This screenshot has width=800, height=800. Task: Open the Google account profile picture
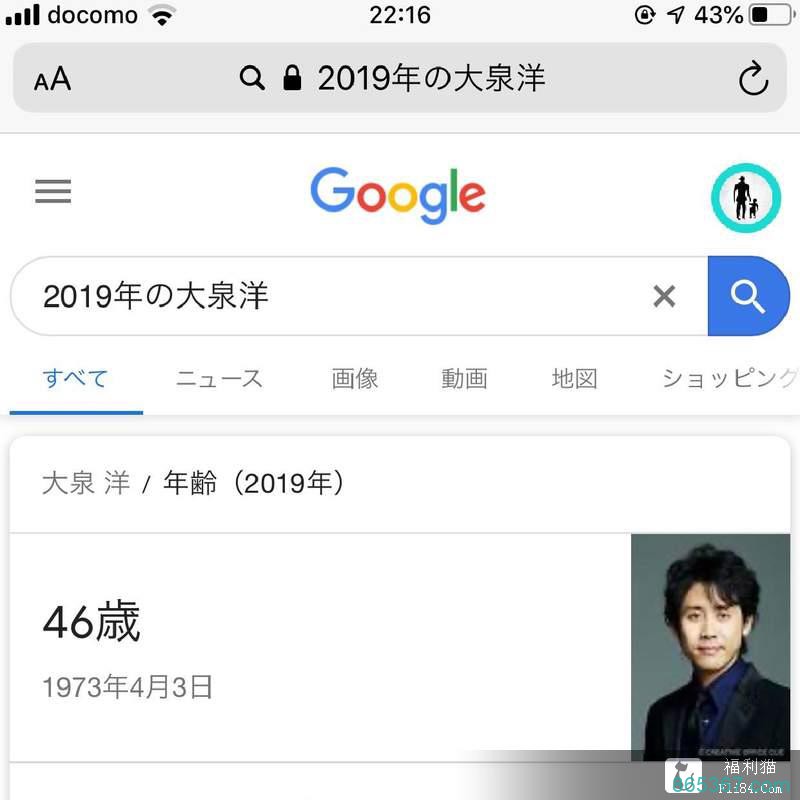coord(746,196)
